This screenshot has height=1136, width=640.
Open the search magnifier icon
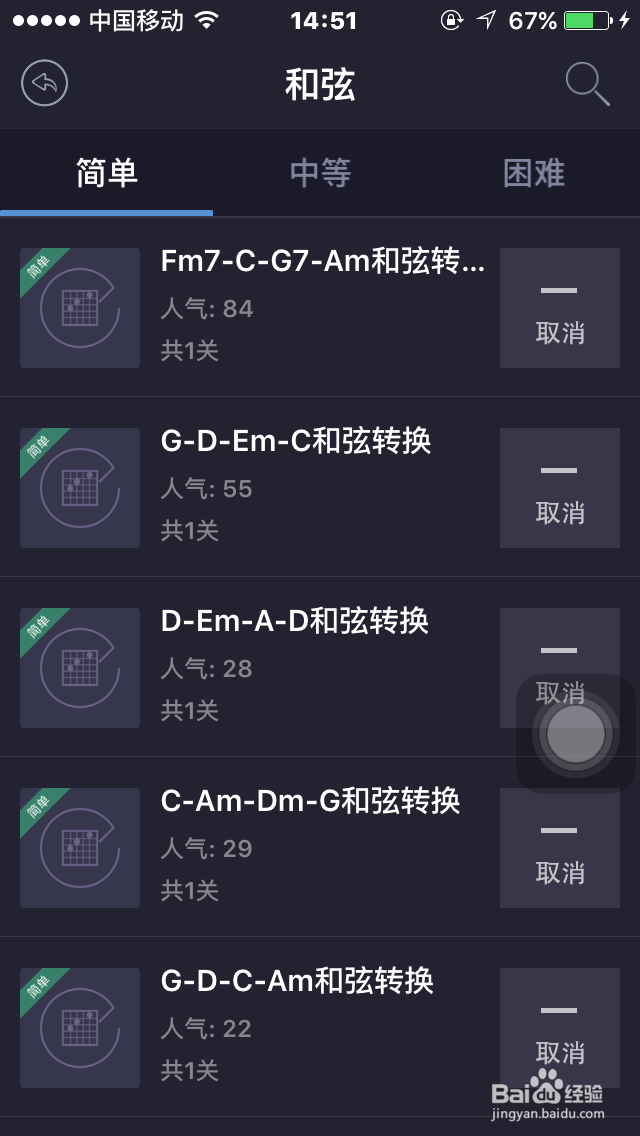coord(587,84)
